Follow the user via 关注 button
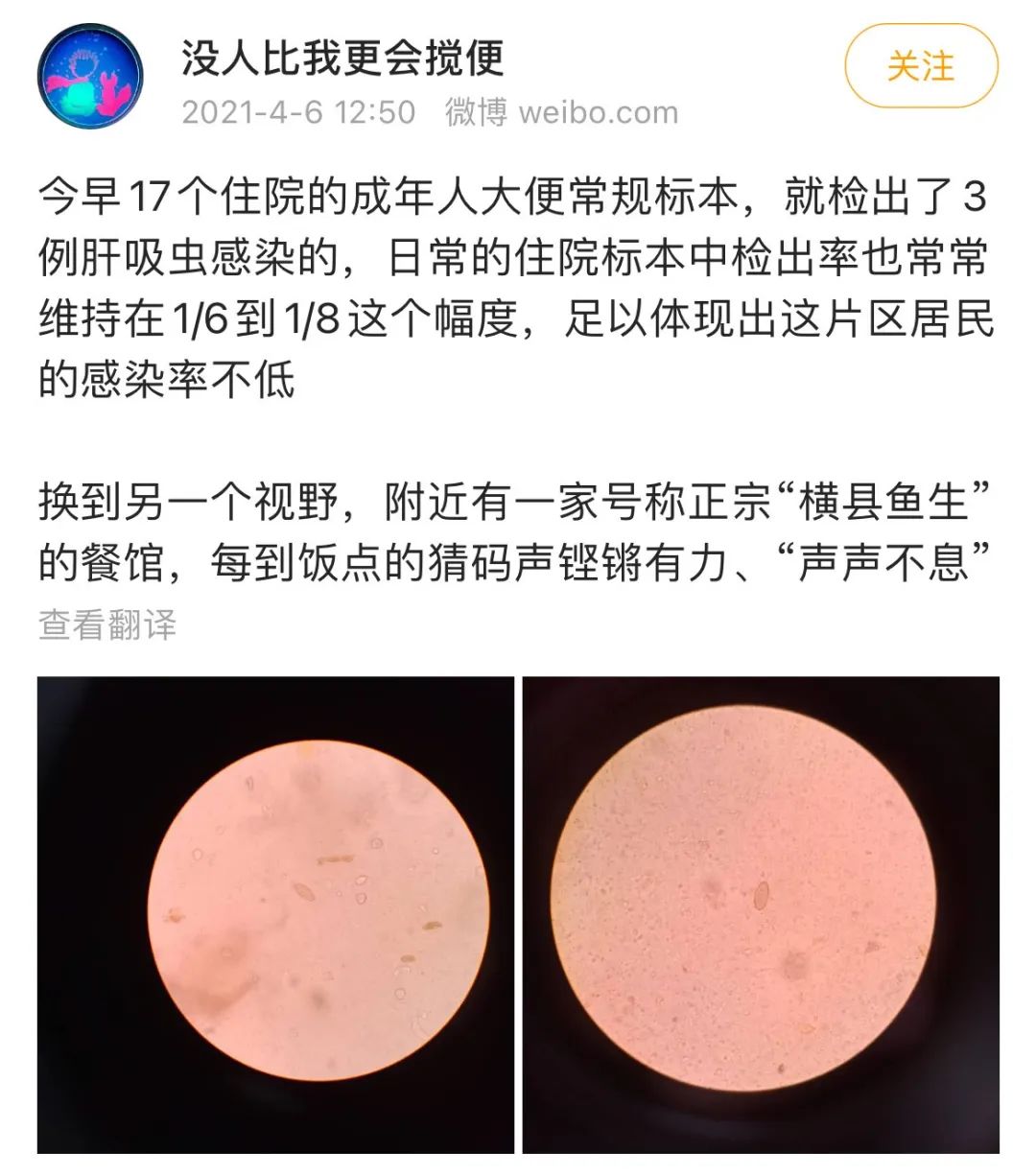 tap(920, 66)
